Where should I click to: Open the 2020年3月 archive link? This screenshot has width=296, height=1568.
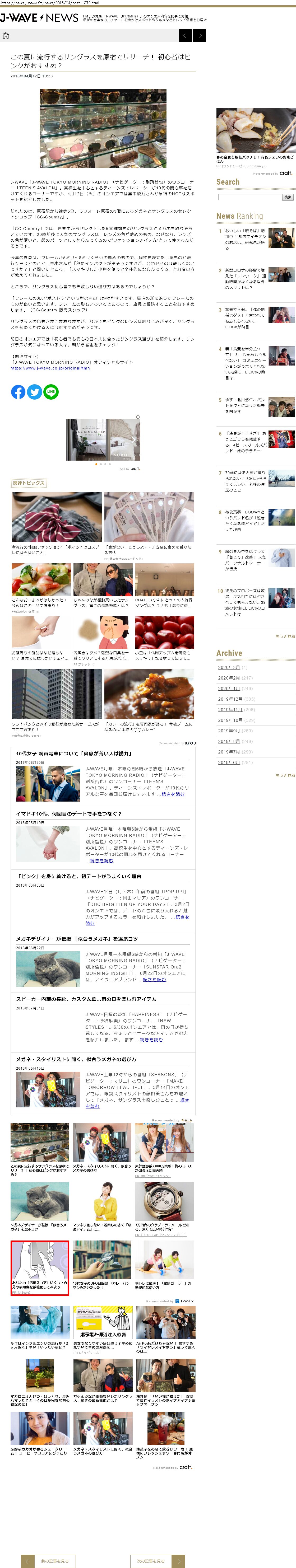[x=229, y=667]
